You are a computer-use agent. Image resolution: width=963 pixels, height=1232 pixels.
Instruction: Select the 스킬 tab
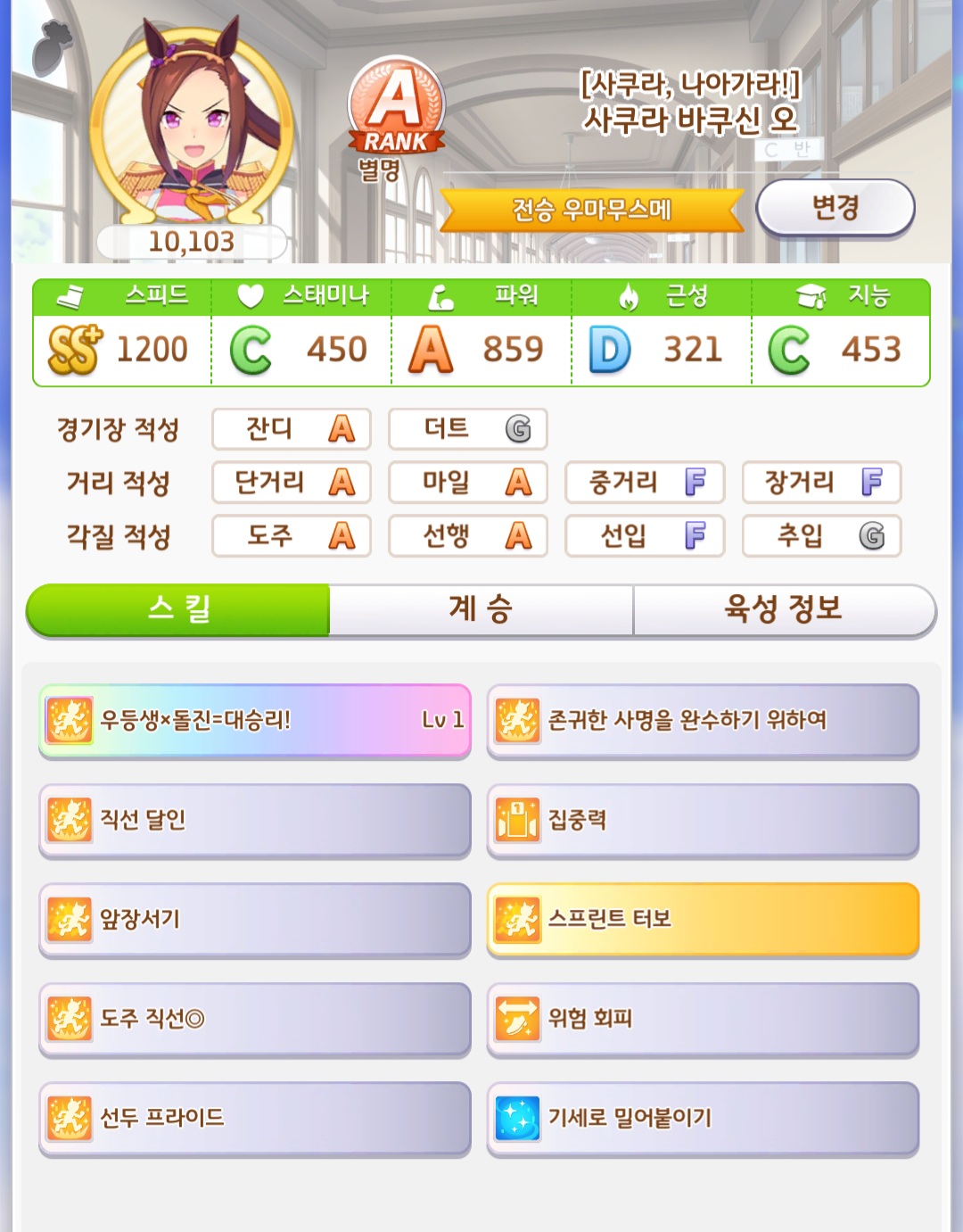(x=178, y=609)
